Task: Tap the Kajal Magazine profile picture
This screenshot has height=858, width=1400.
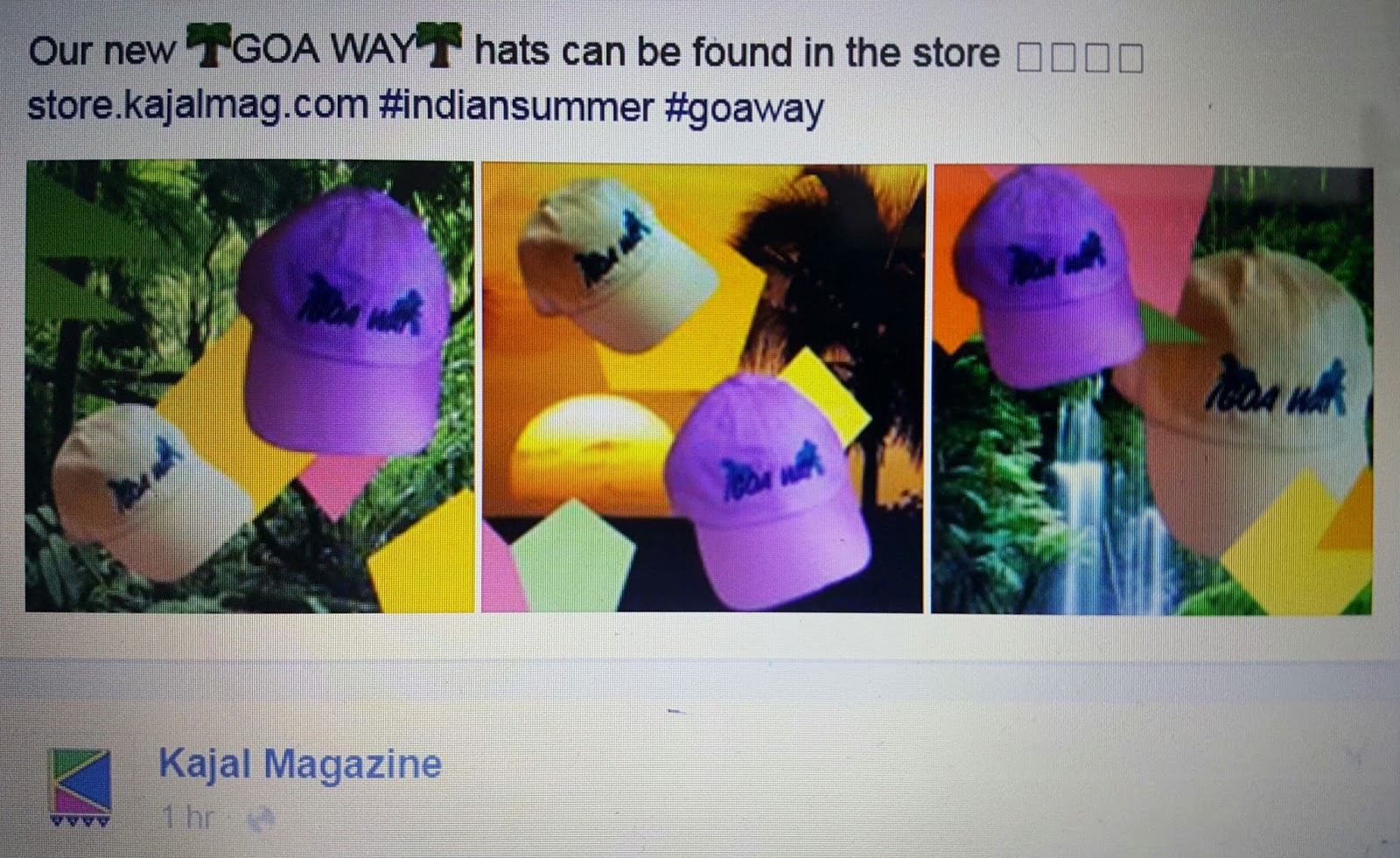Action: [x=79, y=783]
